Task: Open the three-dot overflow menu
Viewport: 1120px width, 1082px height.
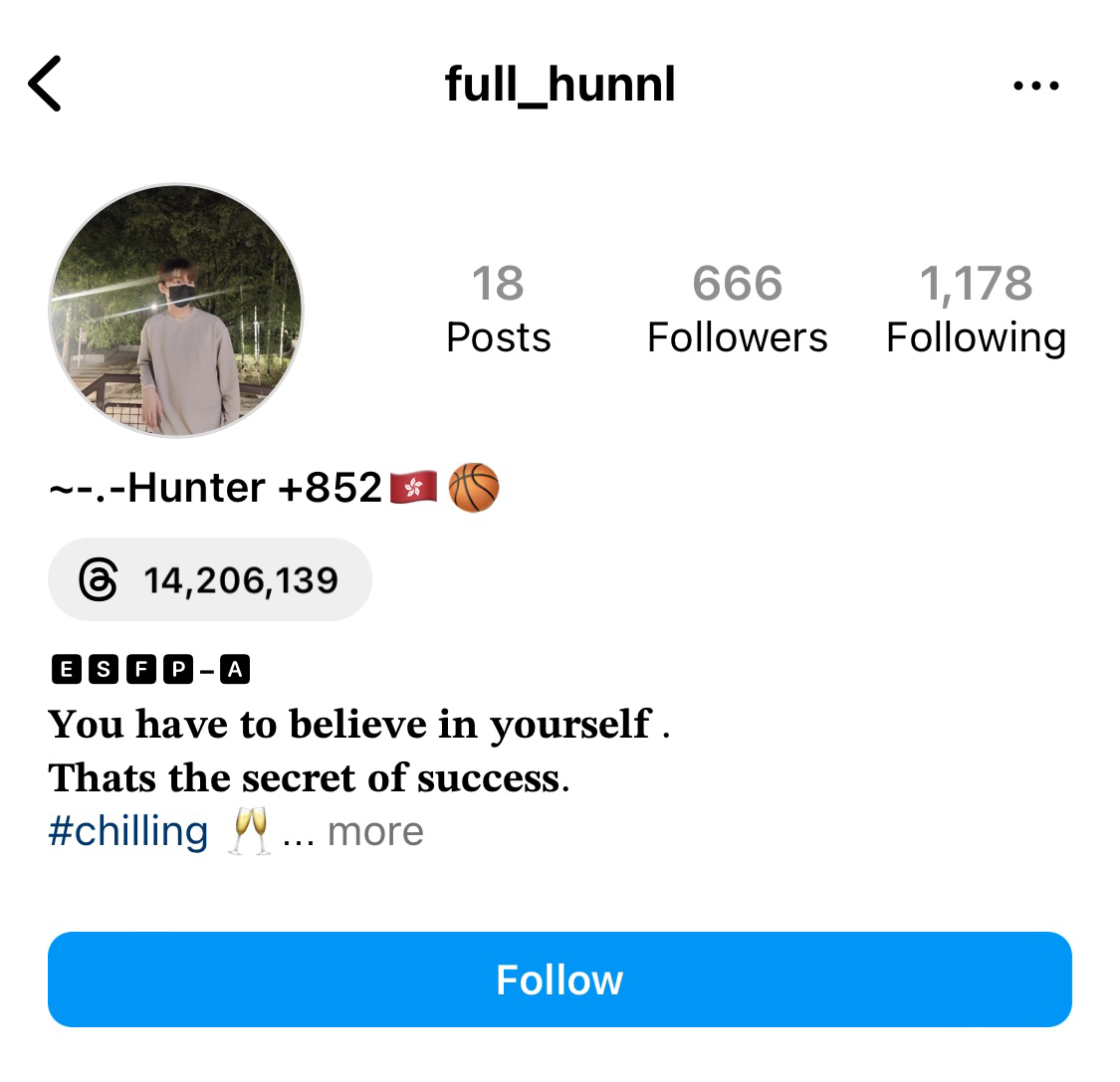Action: [1035, 86]
